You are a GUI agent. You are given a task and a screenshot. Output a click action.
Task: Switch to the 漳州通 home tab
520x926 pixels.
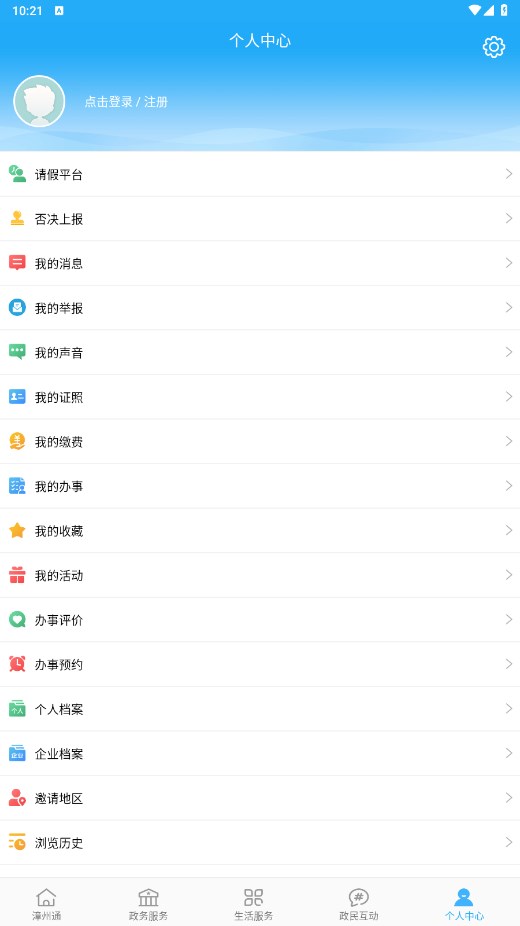(x=46, y=904)
